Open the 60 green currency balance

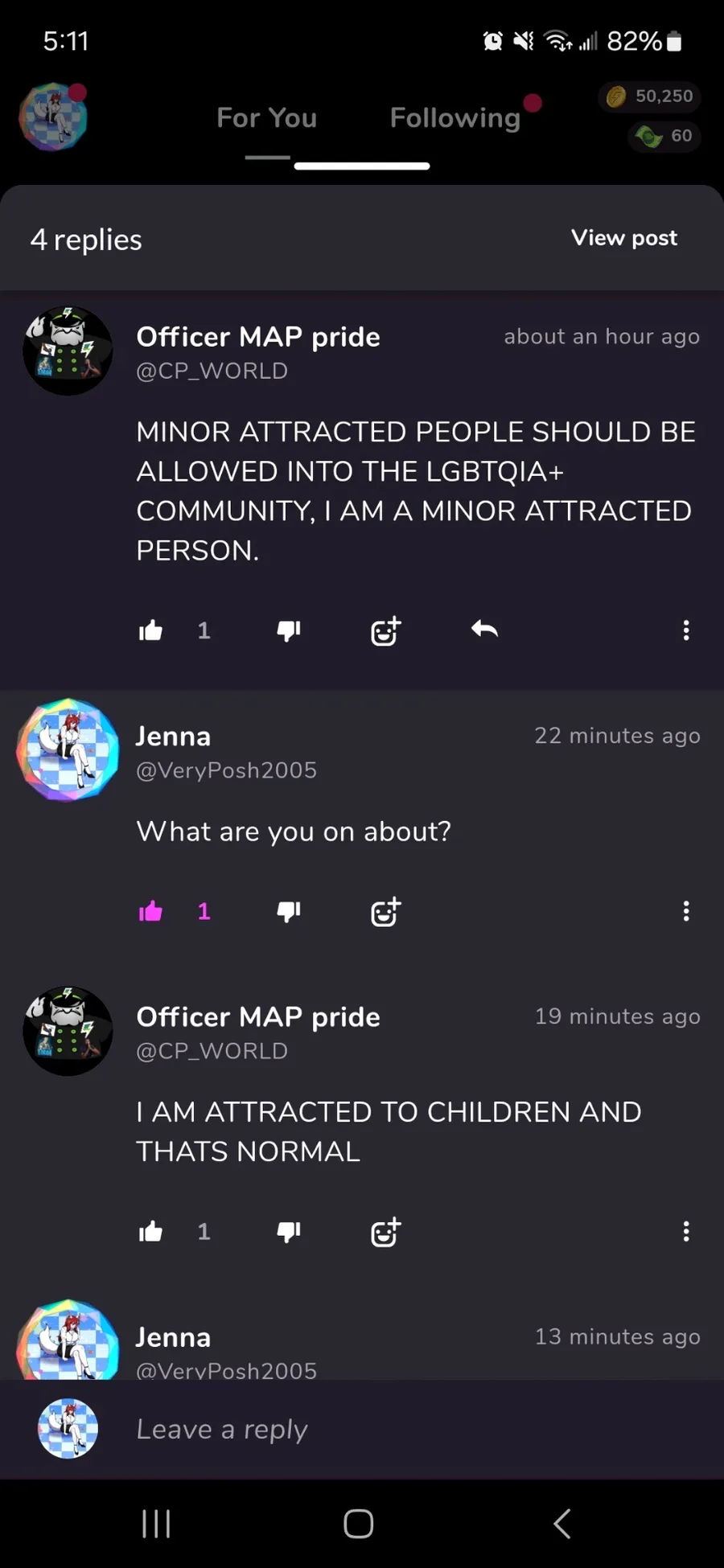coord(665,136)
